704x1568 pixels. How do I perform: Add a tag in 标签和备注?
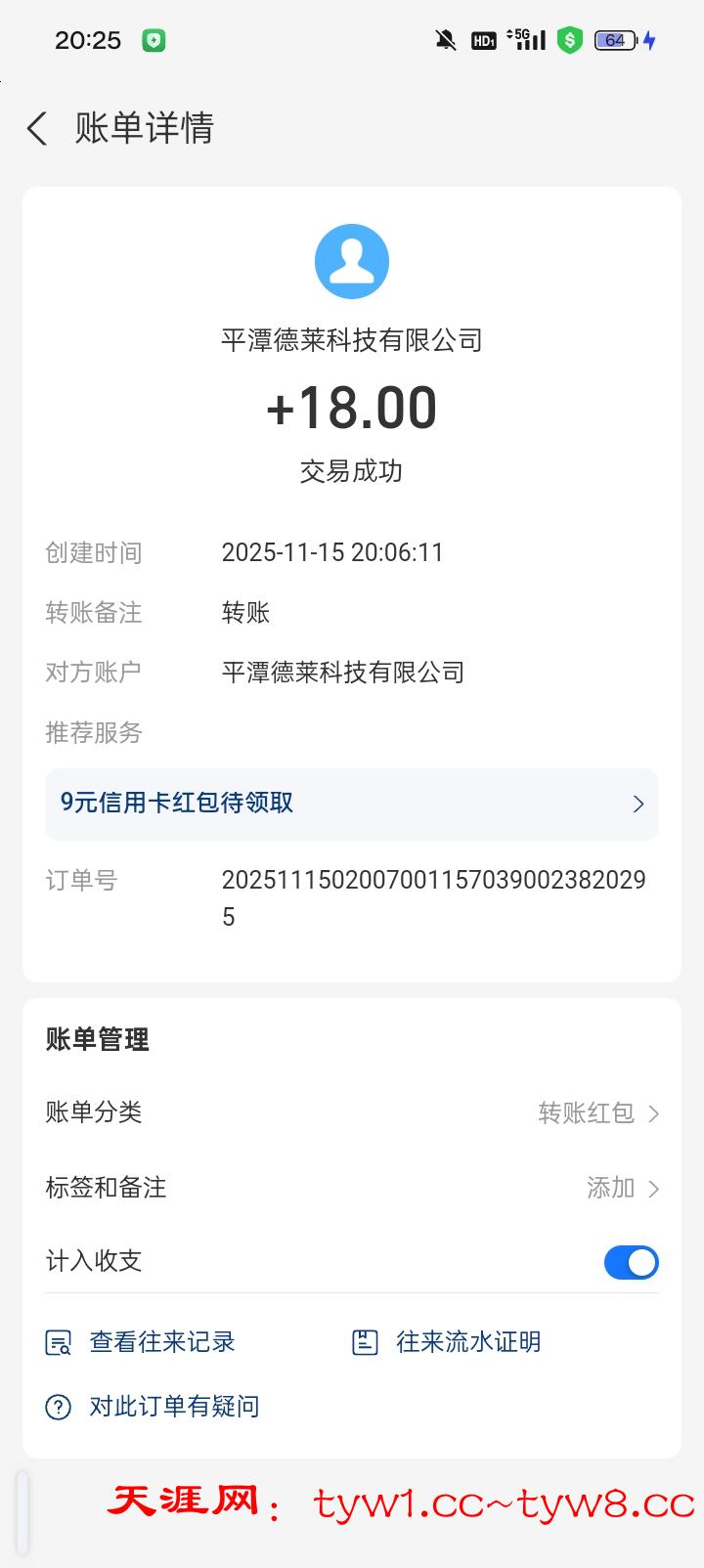coord(622,1188)
